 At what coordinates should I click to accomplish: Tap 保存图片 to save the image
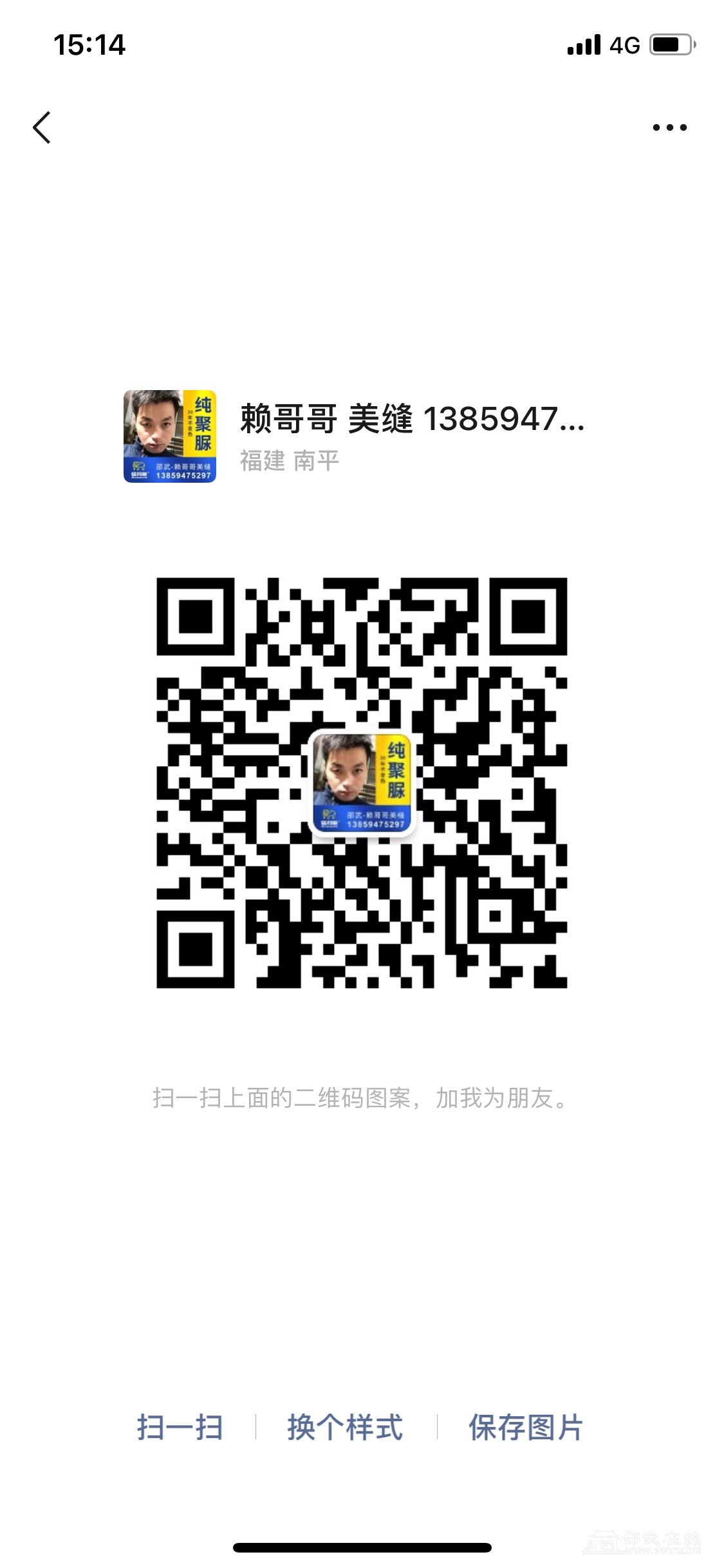pyautogui.click(x=526, y=1427)
